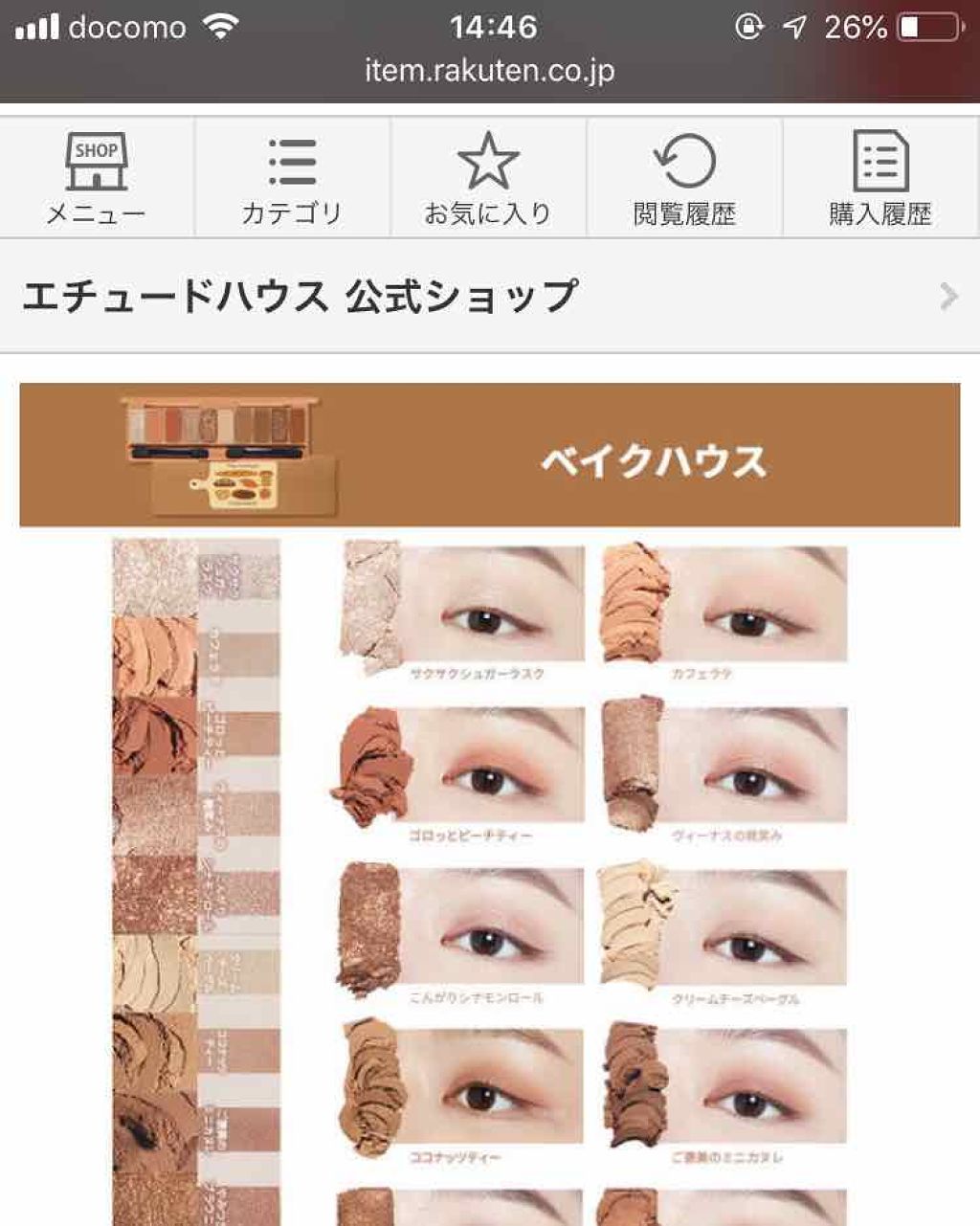Open the shop メニュー

pos(97,178)
